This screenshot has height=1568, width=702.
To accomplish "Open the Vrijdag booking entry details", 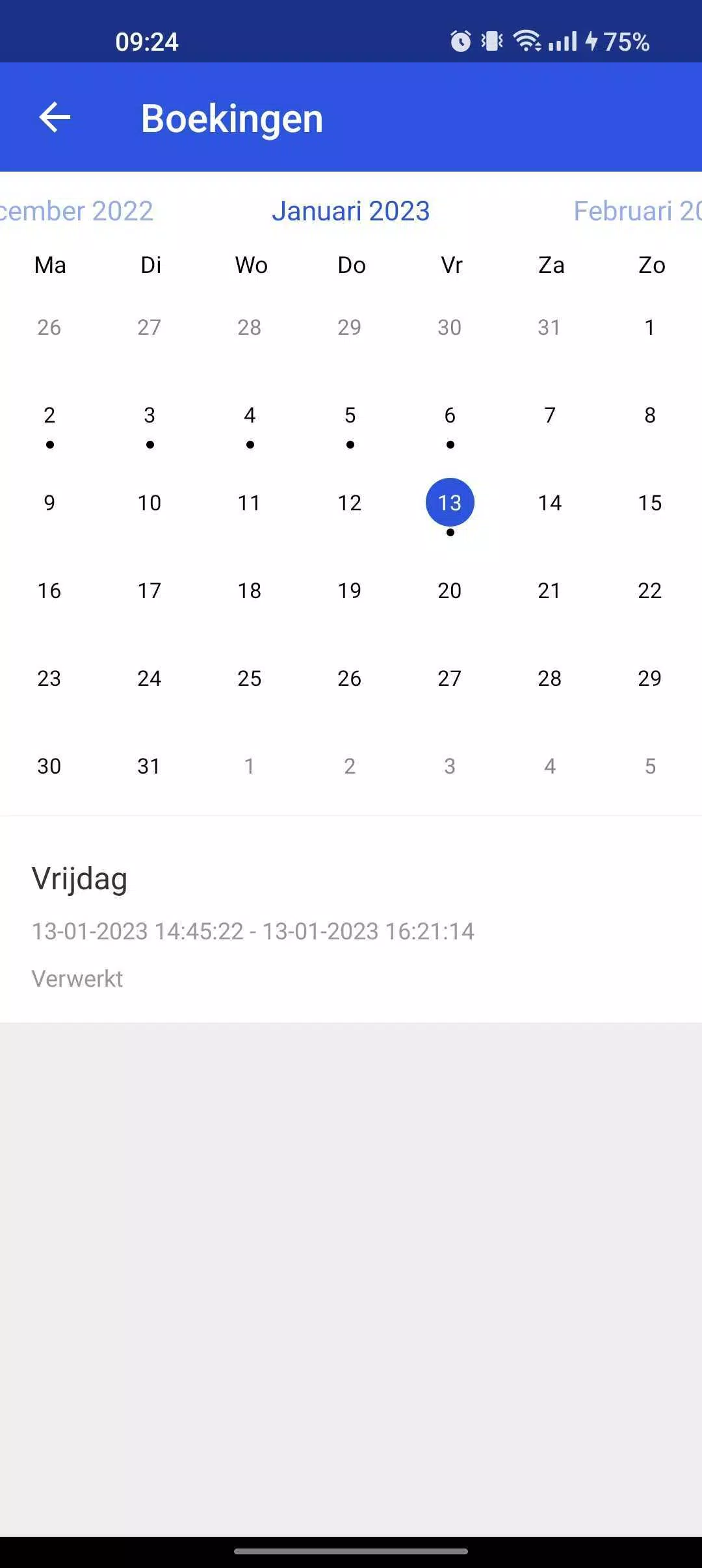I will tap(80, 878).
